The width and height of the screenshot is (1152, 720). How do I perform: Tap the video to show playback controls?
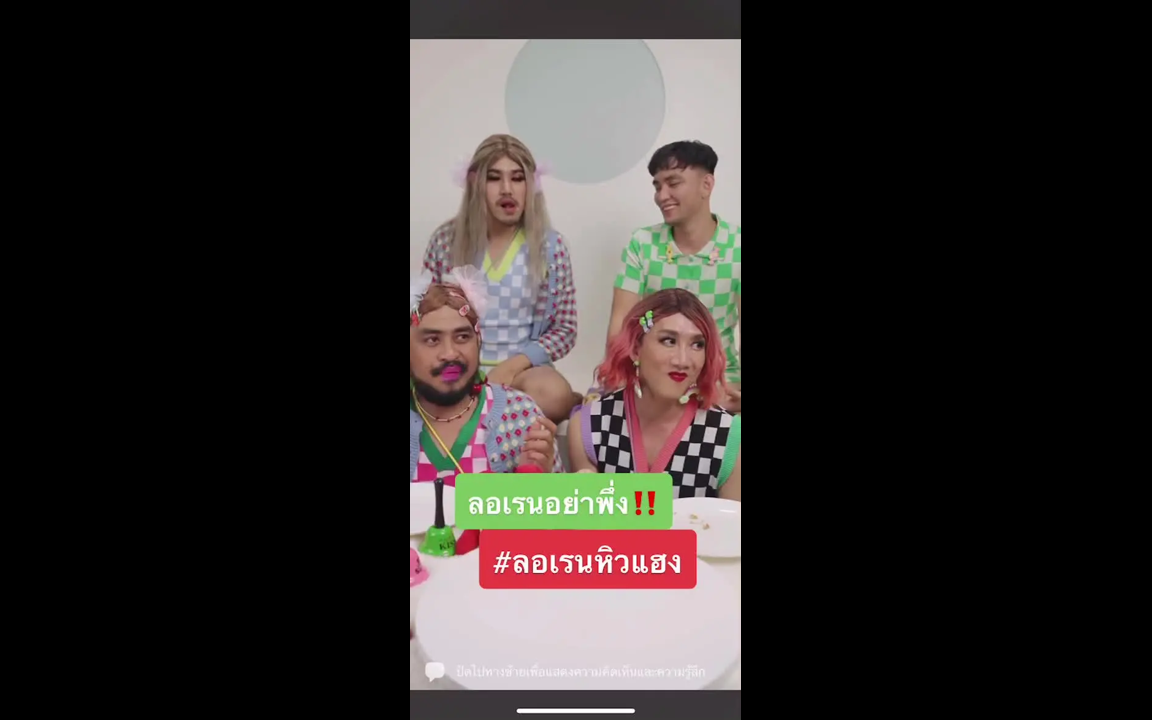click(x=575, y=300)
